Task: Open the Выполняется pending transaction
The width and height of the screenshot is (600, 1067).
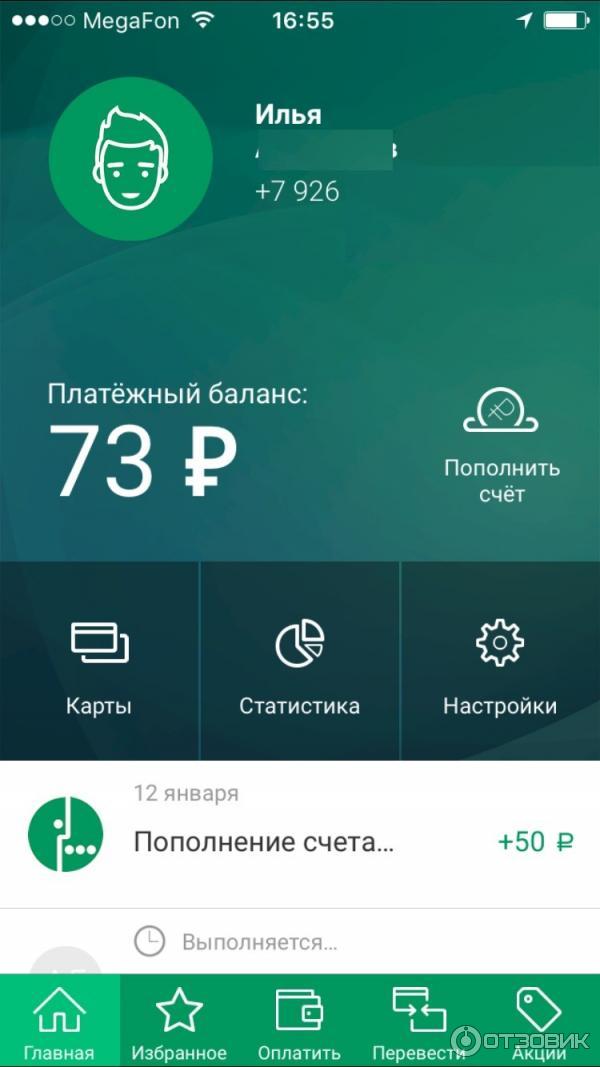Action: click(x=300, y=942)
